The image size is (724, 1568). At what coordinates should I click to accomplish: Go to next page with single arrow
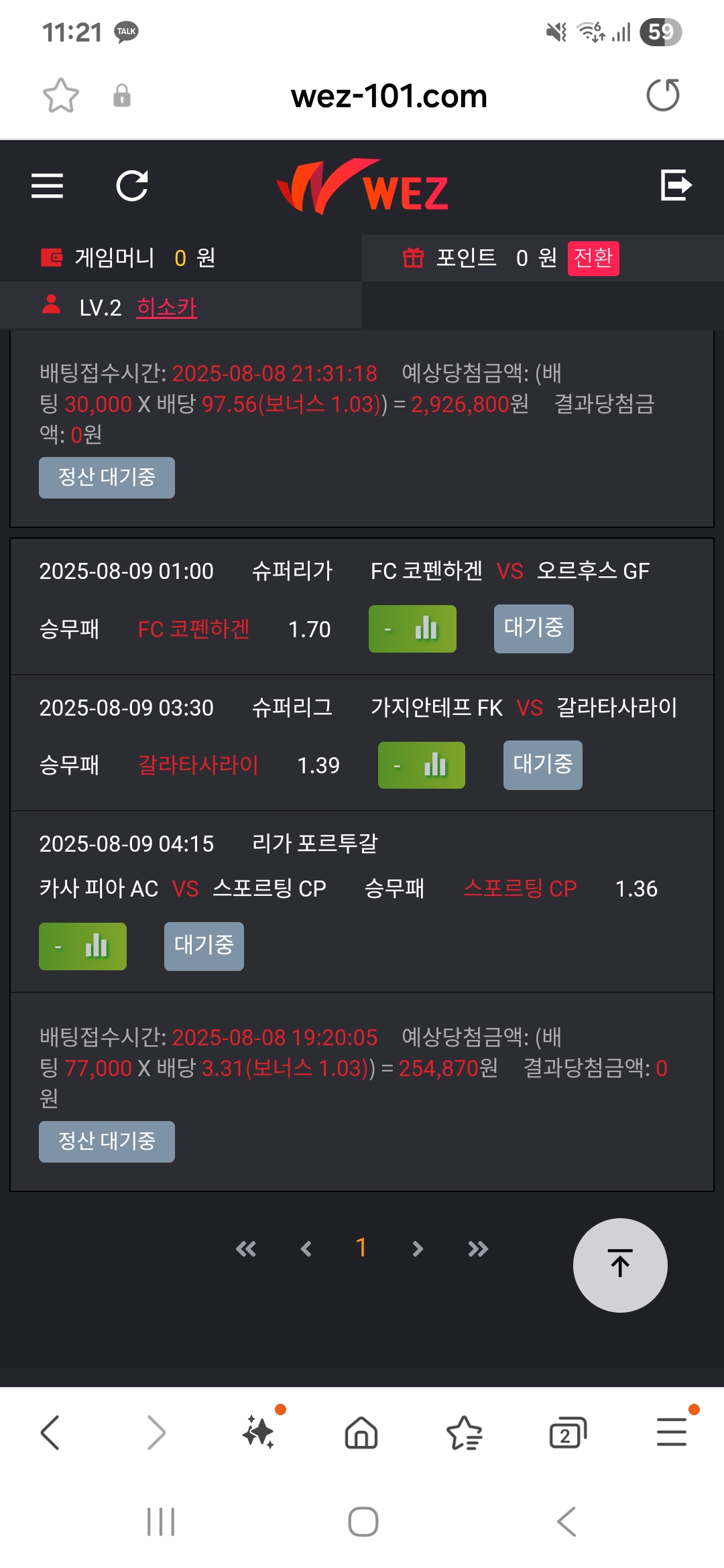418,1248
